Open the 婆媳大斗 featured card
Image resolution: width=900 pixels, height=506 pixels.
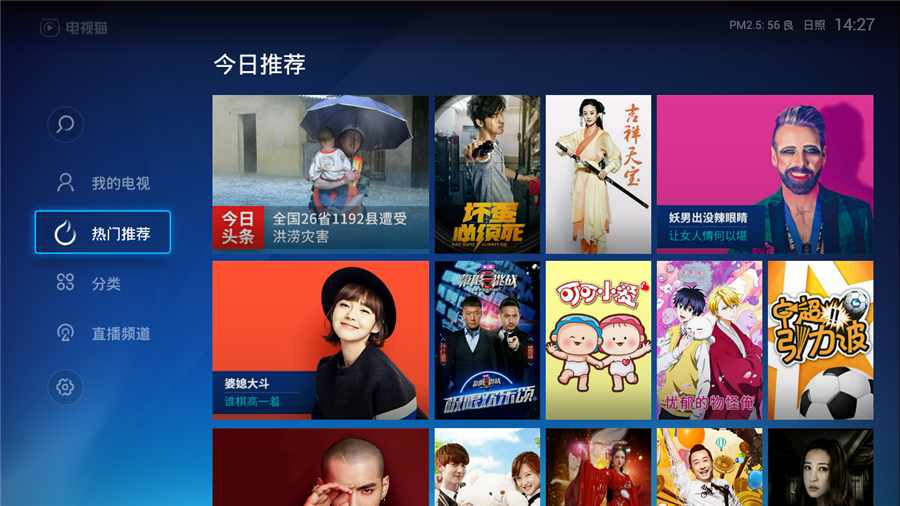[320, 340]
